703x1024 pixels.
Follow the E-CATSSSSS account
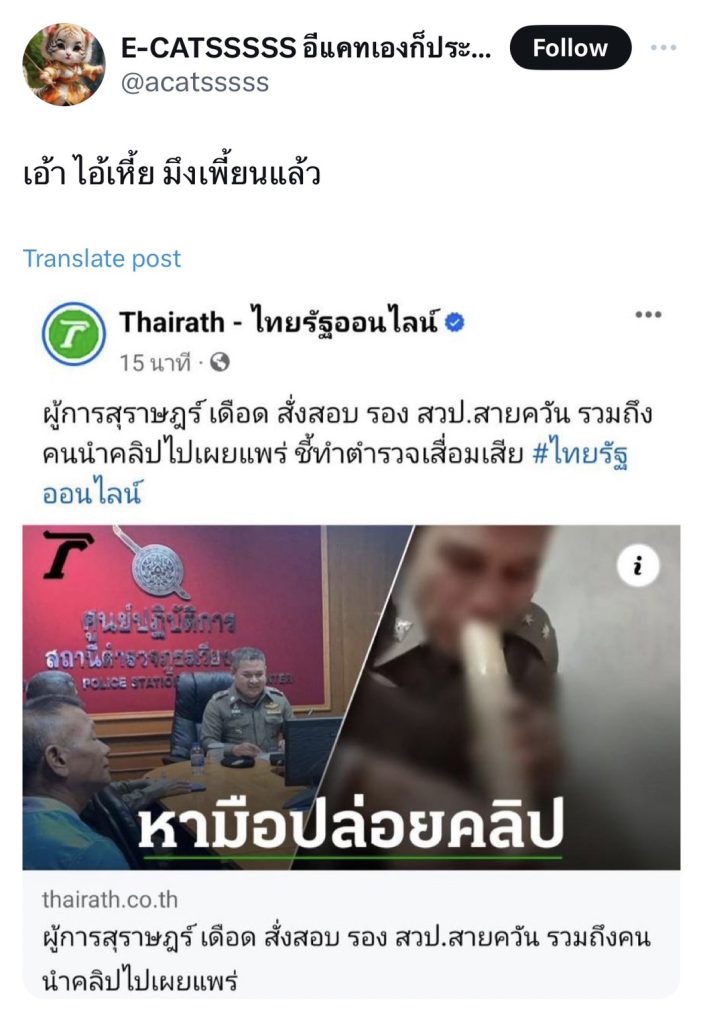[570, 48]
